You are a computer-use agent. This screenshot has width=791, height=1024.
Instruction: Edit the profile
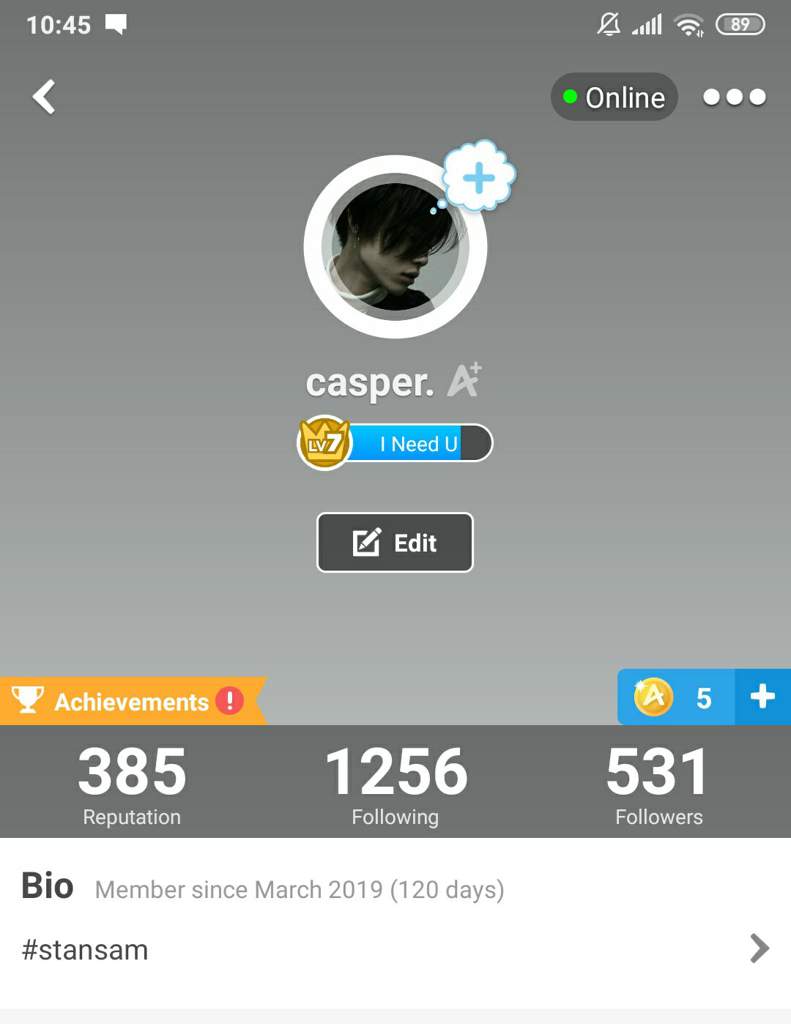pyautogui.click(x=395, y=543)
